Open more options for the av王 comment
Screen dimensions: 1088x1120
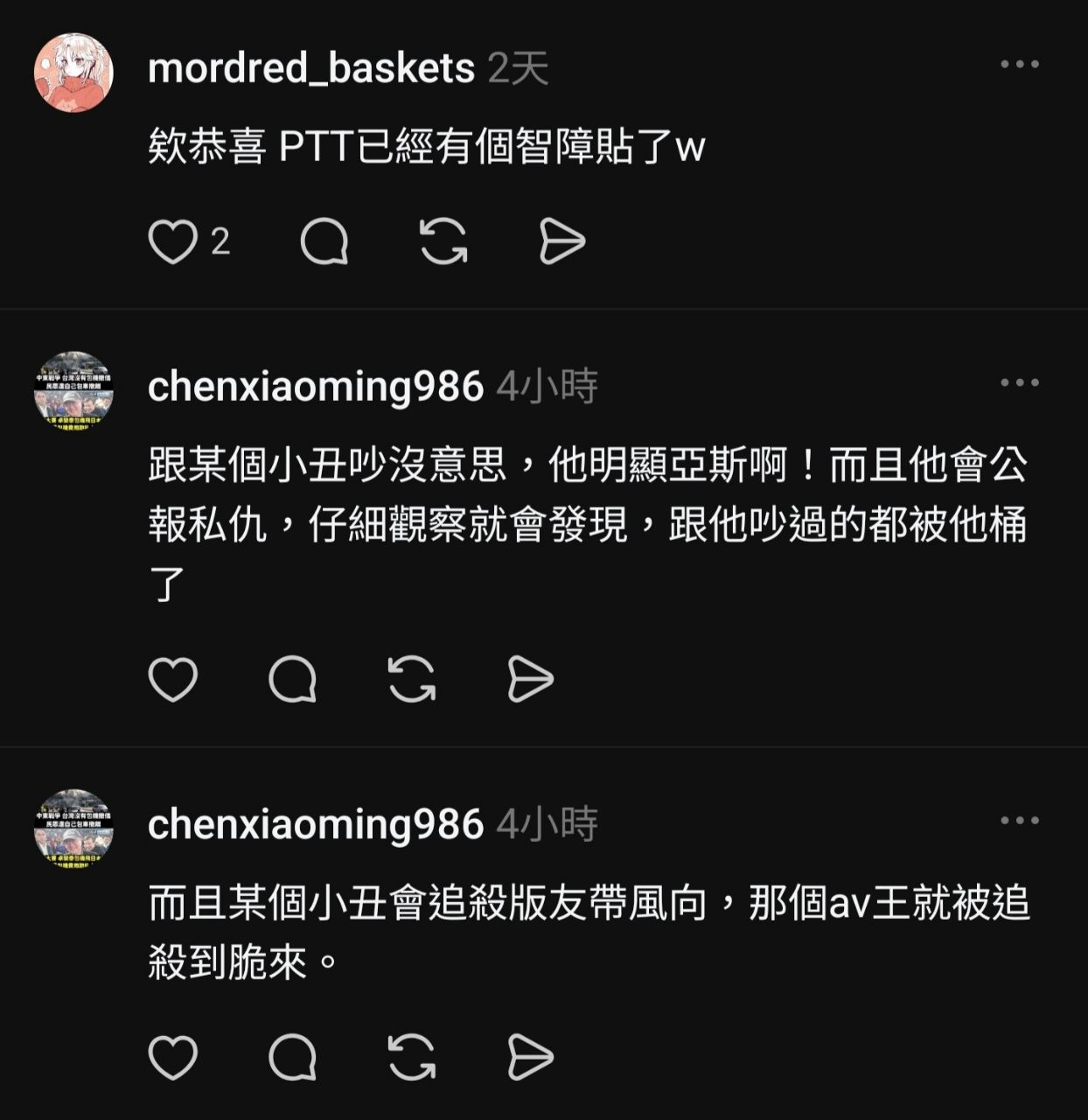(1019, 820)
